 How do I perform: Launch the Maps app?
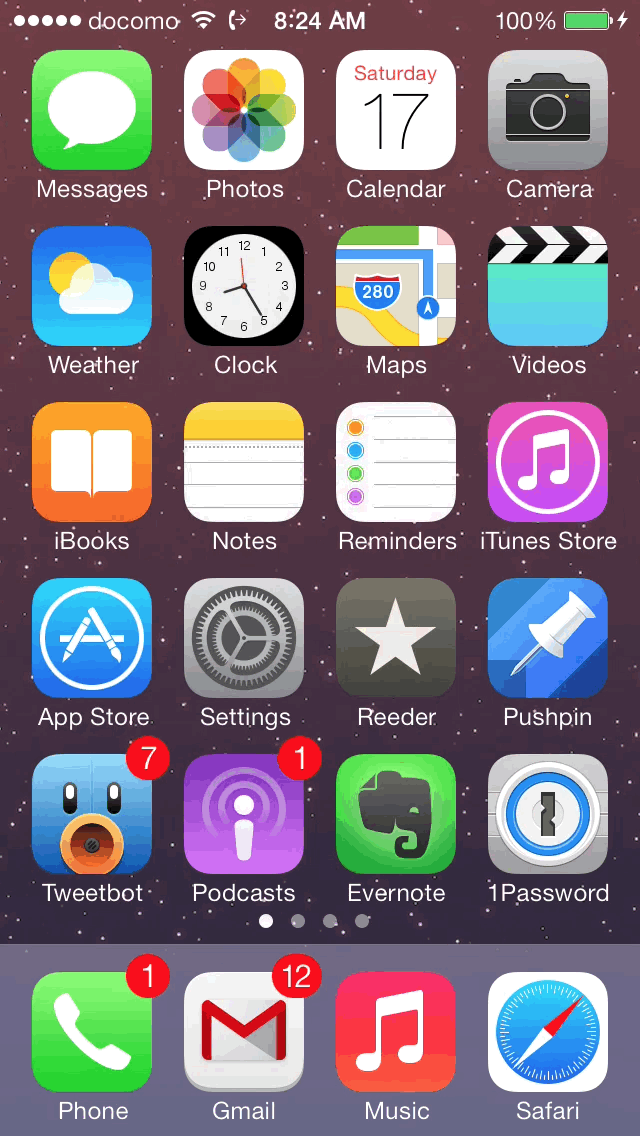[396, 286]
